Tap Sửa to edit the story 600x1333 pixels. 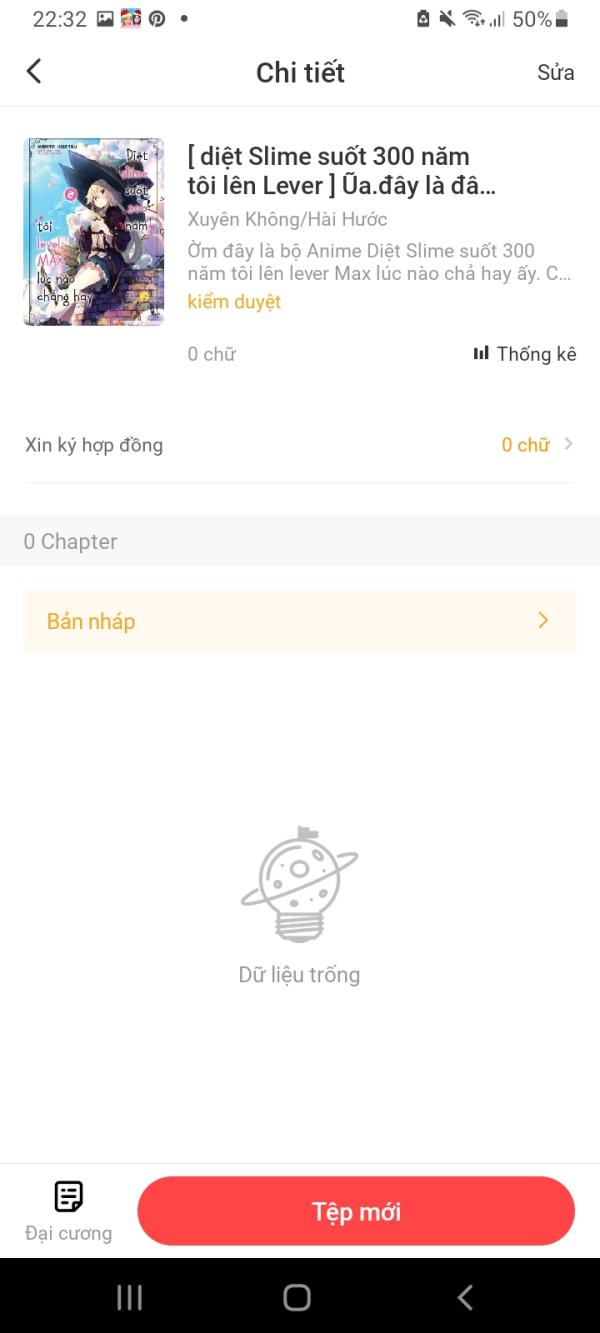[555, 72]
